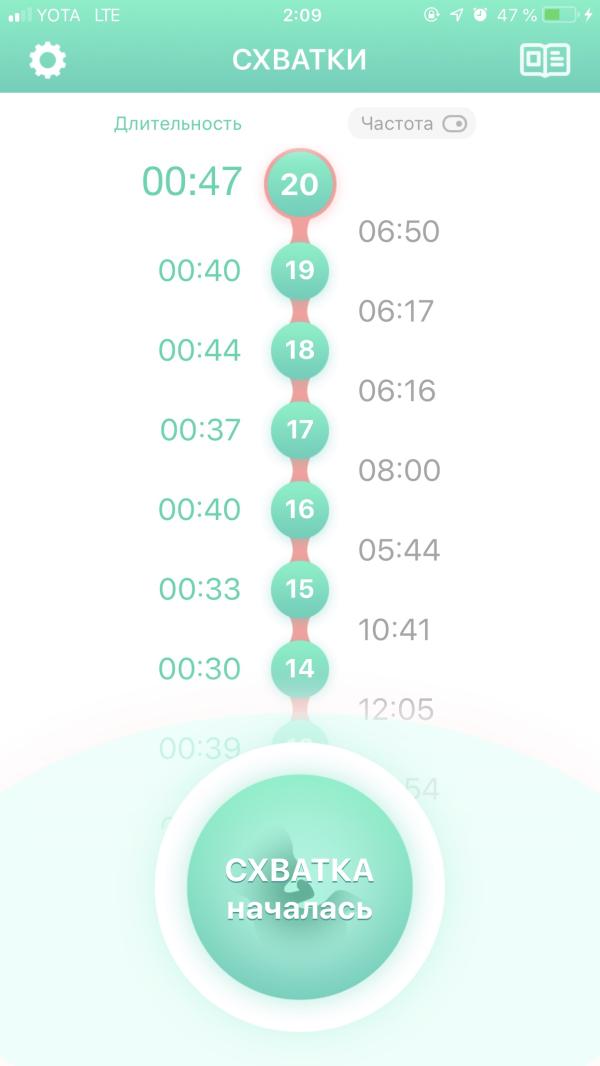Select contraction number 17
This screenshot has width=600, height=1066.
pos(300,430)
